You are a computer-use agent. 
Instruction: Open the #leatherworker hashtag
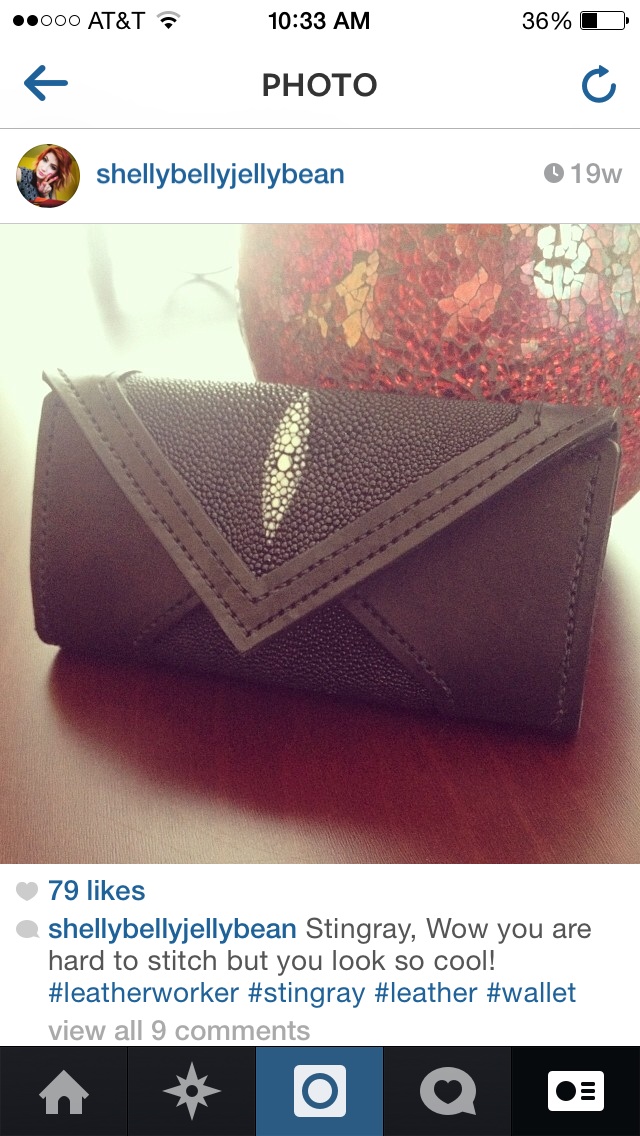click(x=143, y=993)
